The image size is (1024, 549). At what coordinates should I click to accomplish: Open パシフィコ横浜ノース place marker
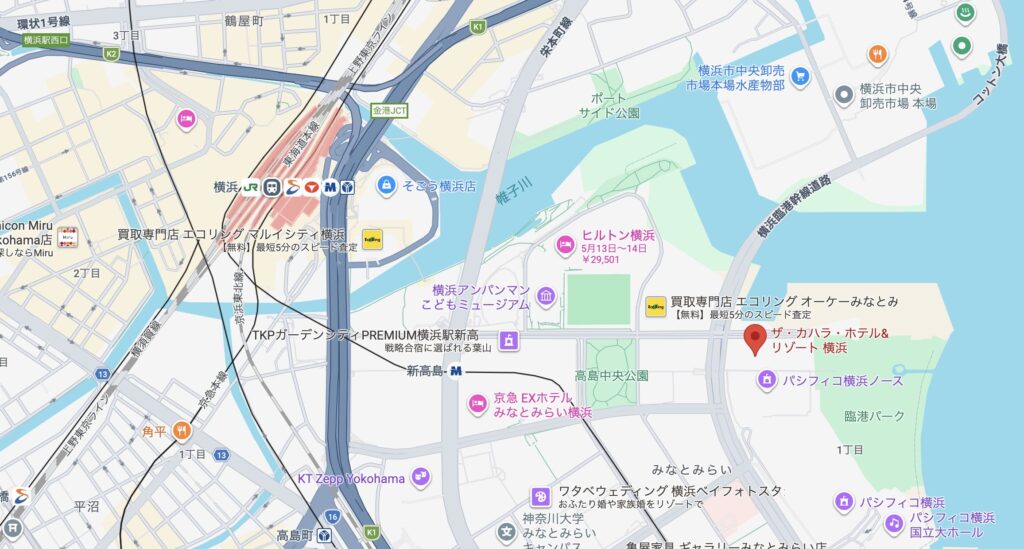(x=766, y=380)
